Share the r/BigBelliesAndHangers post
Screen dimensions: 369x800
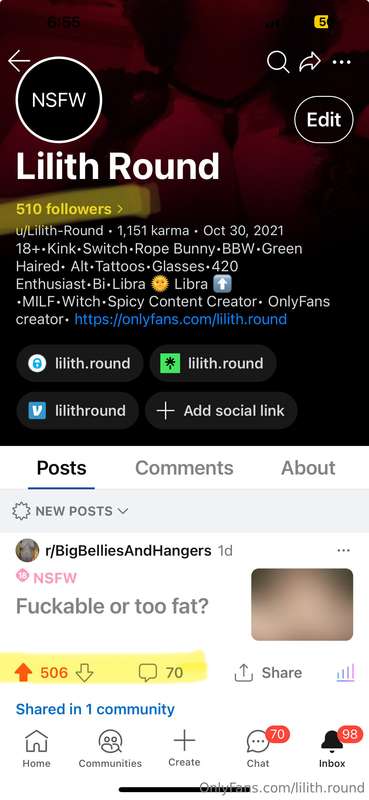[x=268, y=673]
